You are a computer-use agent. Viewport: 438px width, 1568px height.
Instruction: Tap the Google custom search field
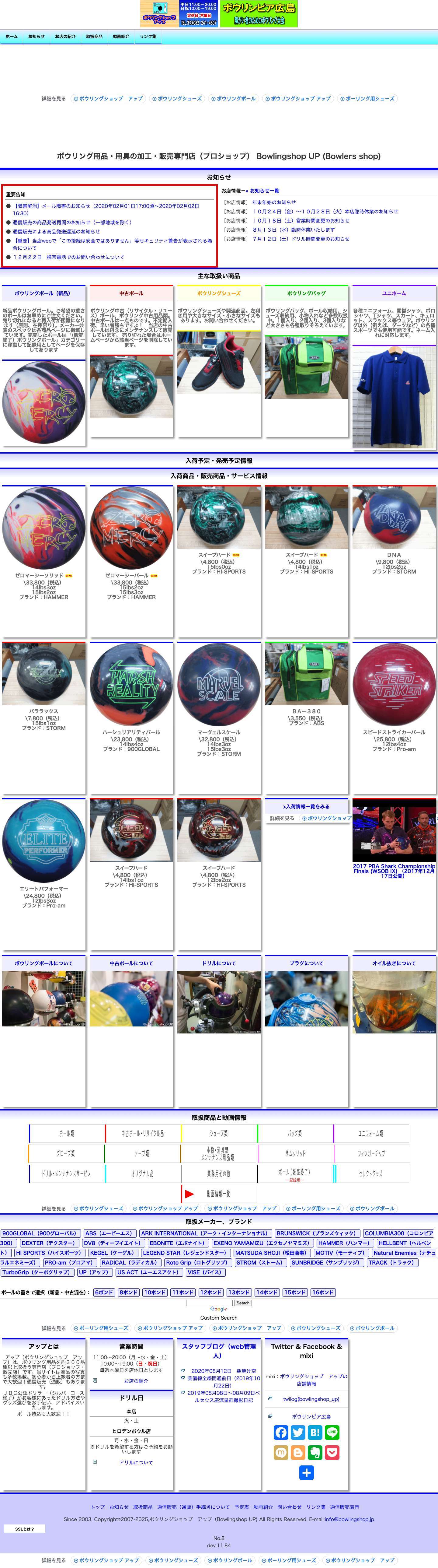click(209, 1303)
